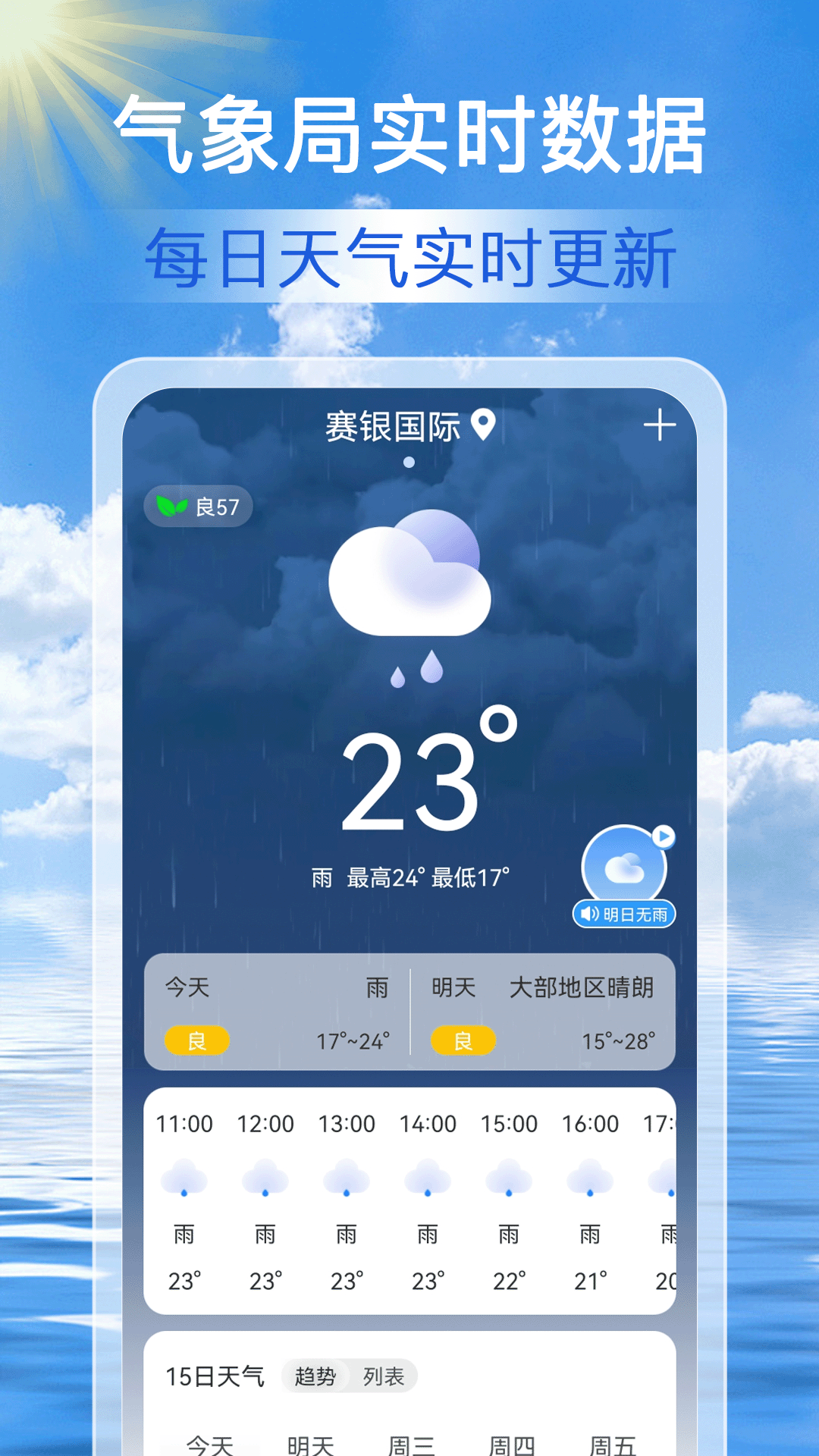Viewport: 819px width, 1456px height.
Task: Tap the page indicator dot below 赛银国际
Action: (409, 460)
